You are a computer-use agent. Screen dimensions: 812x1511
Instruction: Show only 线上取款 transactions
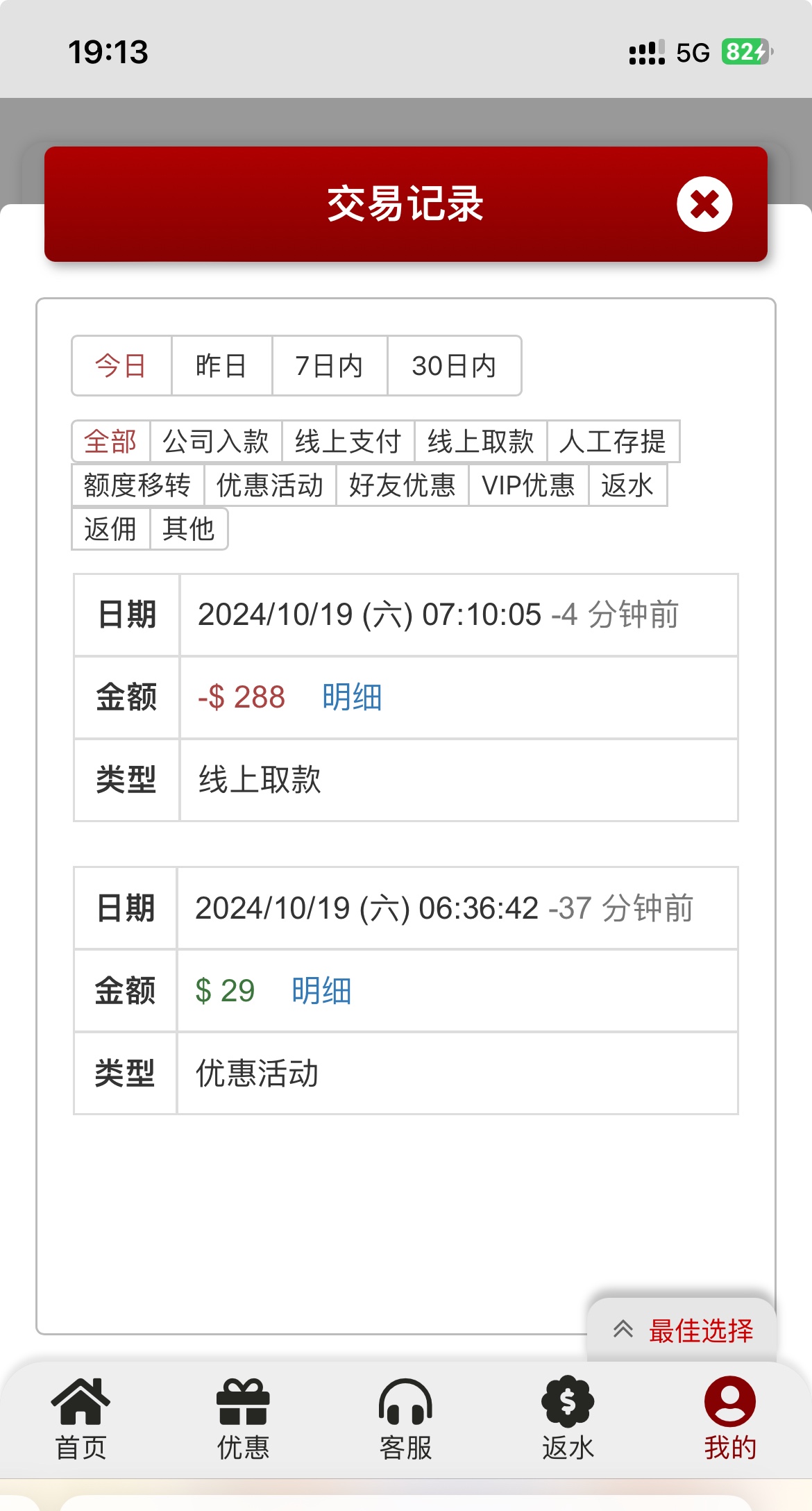click(x=480, y=442)
